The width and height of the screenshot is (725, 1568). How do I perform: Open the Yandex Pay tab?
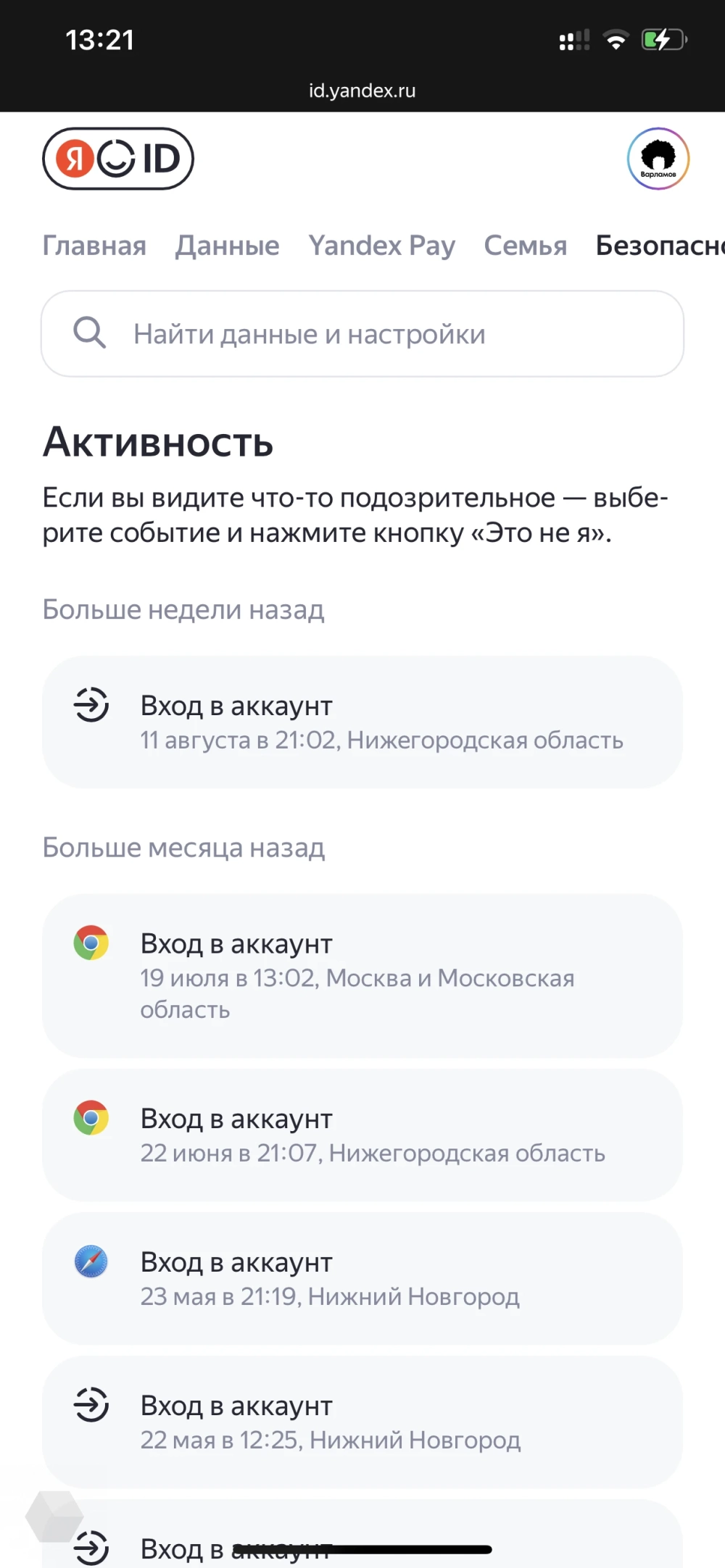[x=381, y=246]
